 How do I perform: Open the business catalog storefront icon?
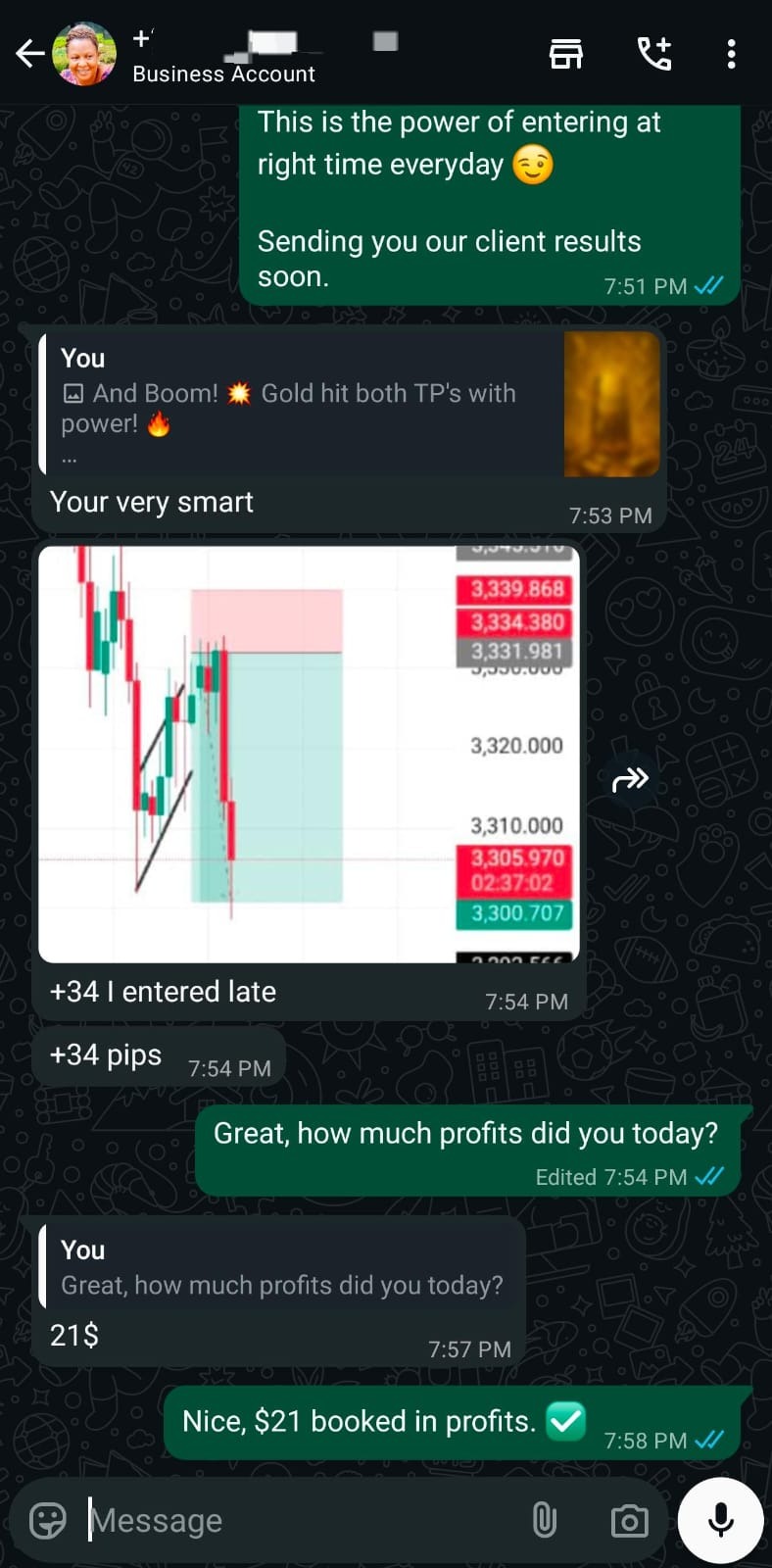click(565, 54)
